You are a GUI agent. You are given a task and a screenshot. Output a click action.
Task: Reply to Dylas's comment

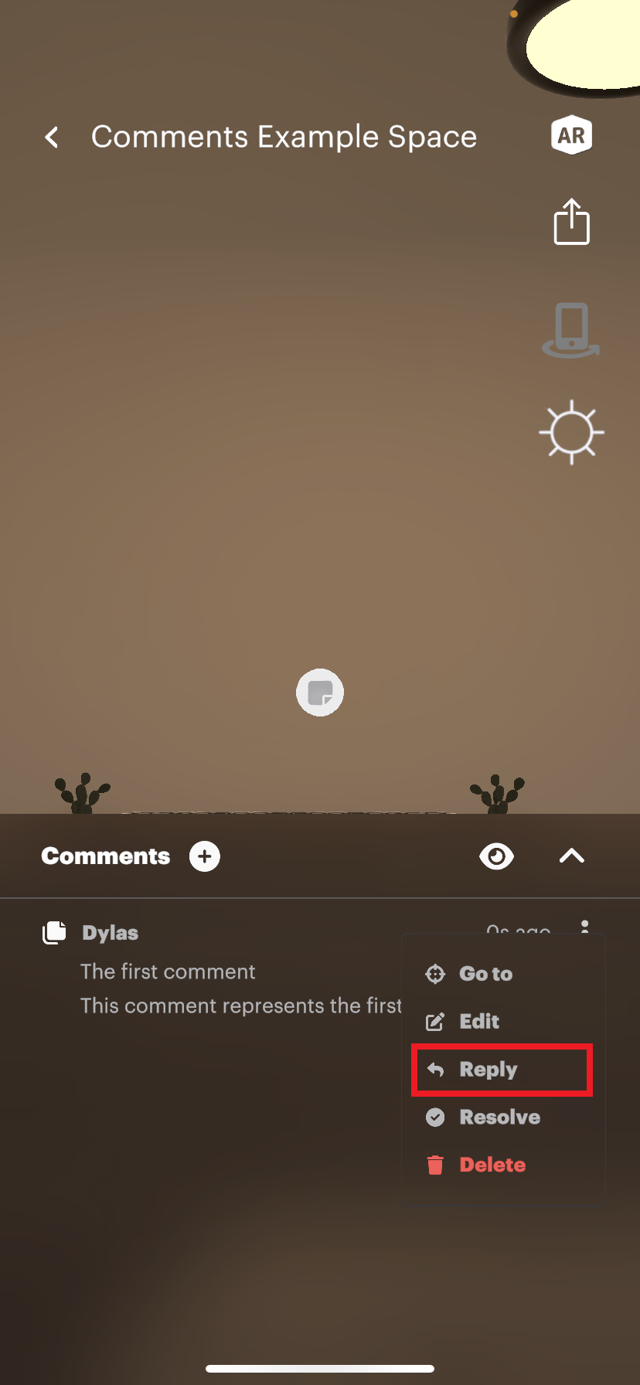tap(487, 1069)
